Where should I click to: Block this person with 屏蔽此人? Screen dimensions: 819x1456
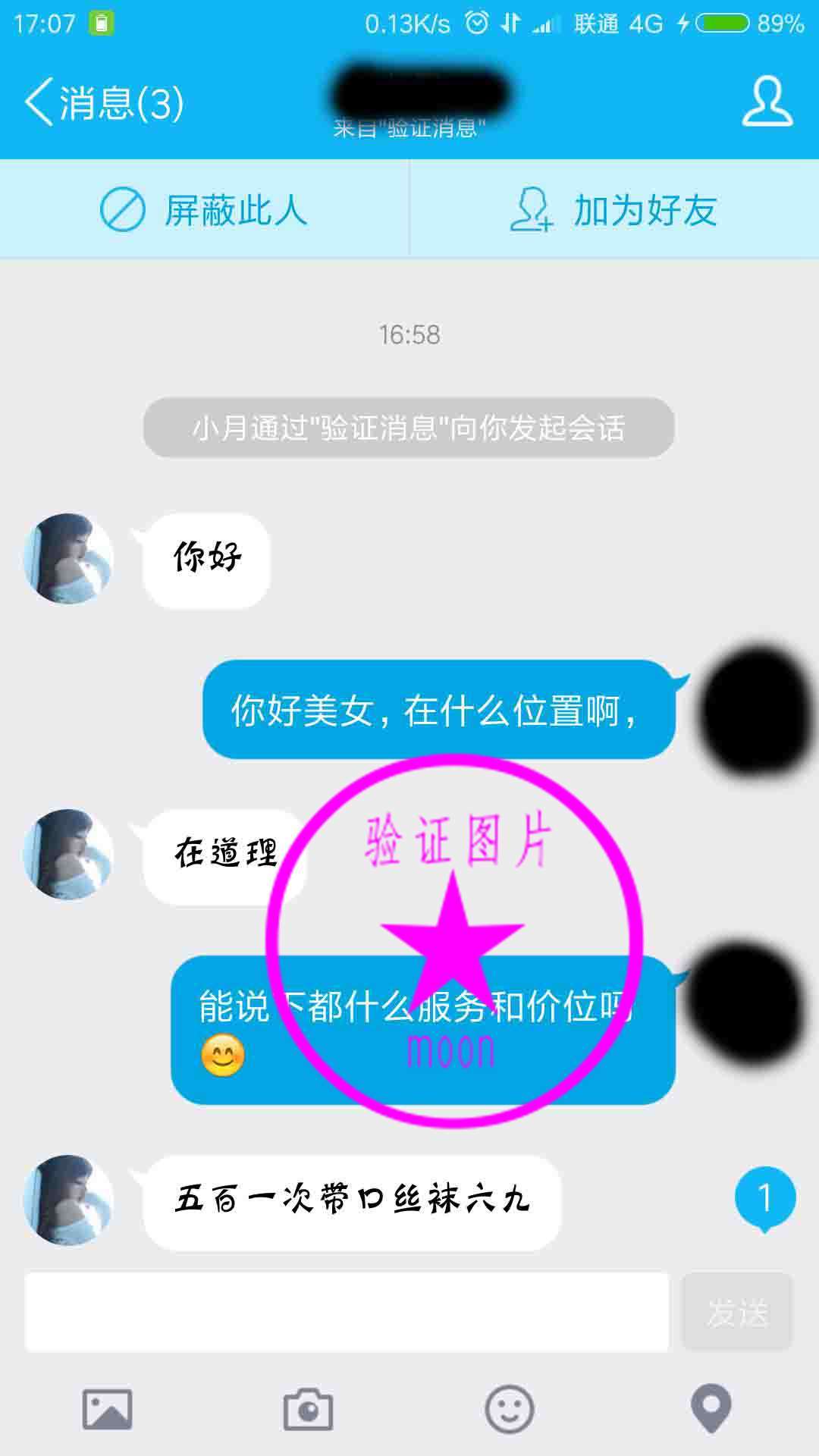point(205,210)
